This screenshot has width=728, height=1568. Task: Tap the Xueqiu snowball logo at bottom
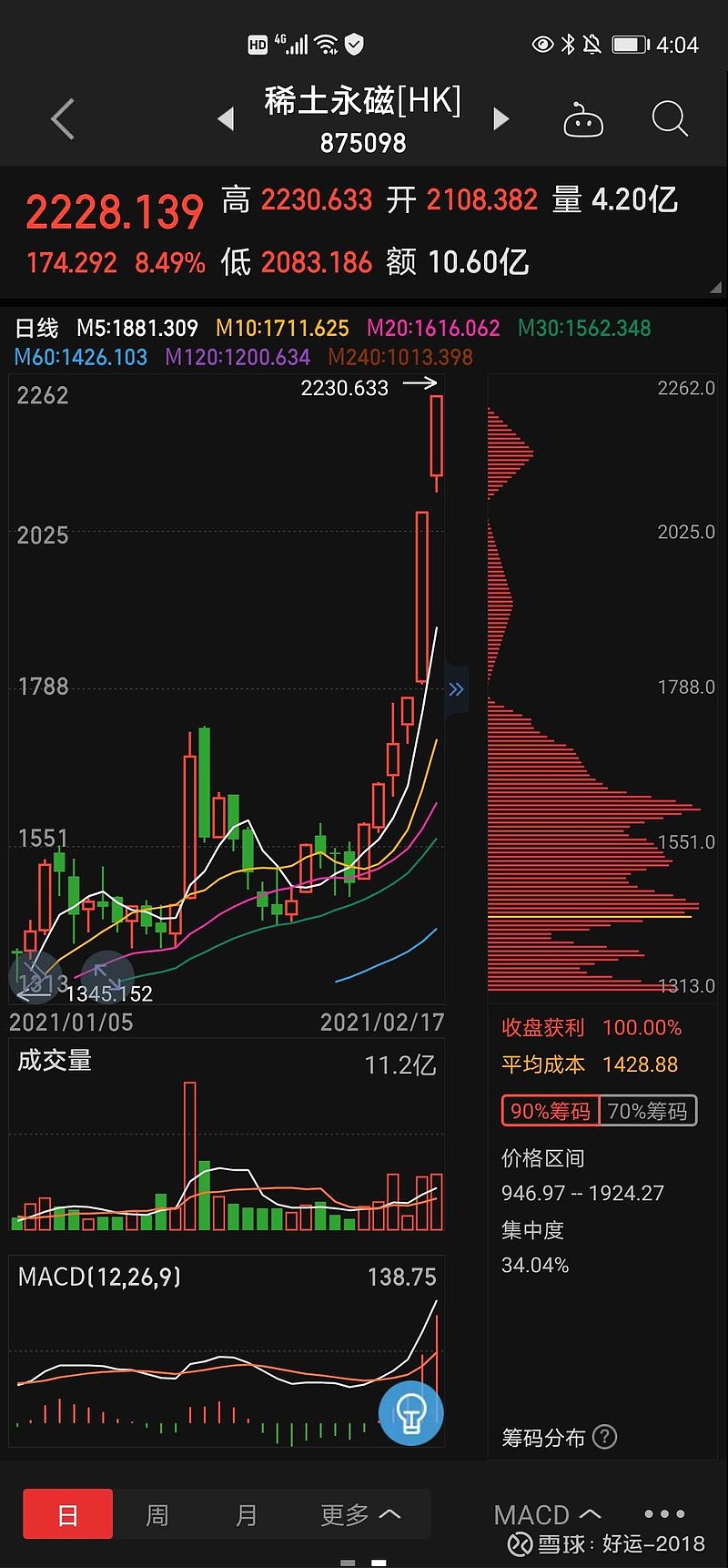520,1543
